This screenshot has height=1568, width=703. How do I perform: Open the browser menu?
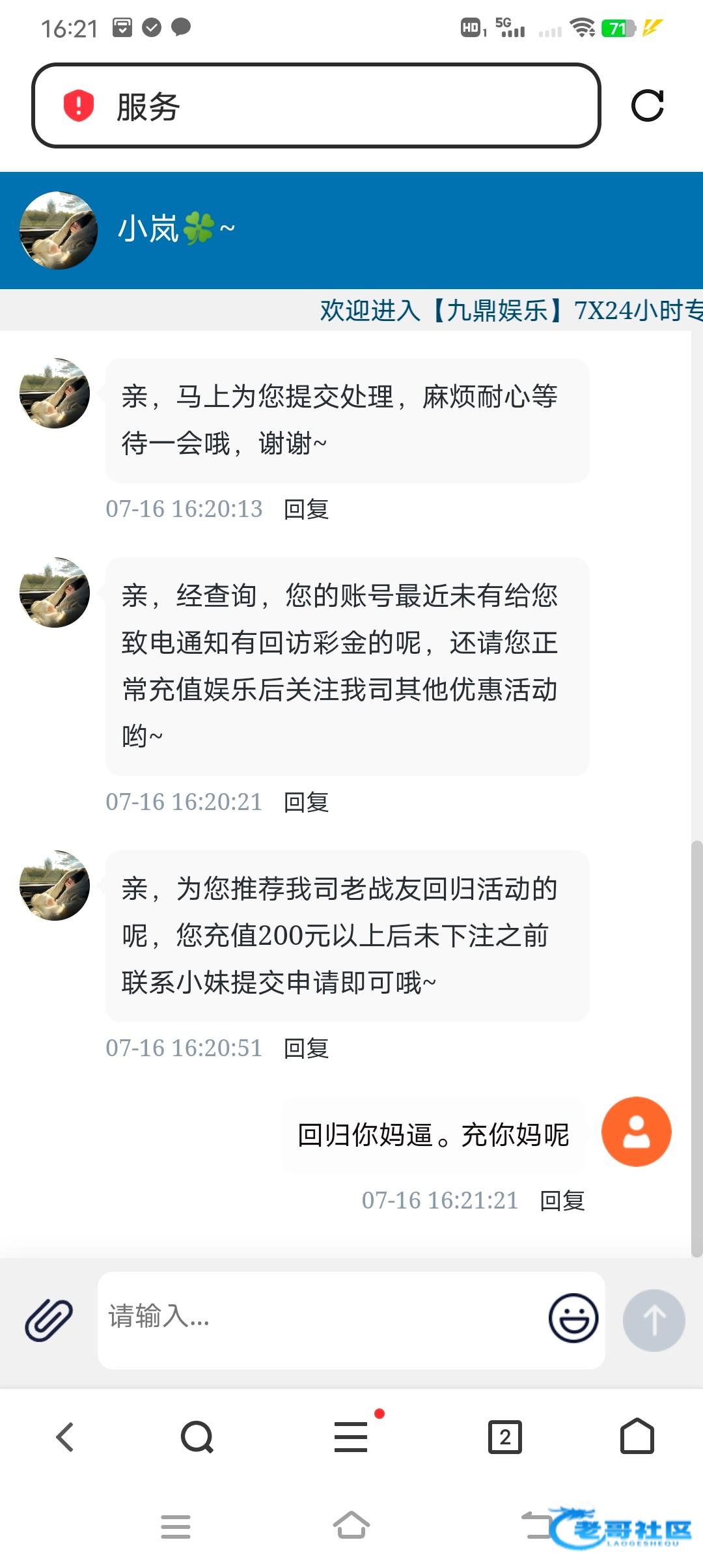[x=351, y=1436]
